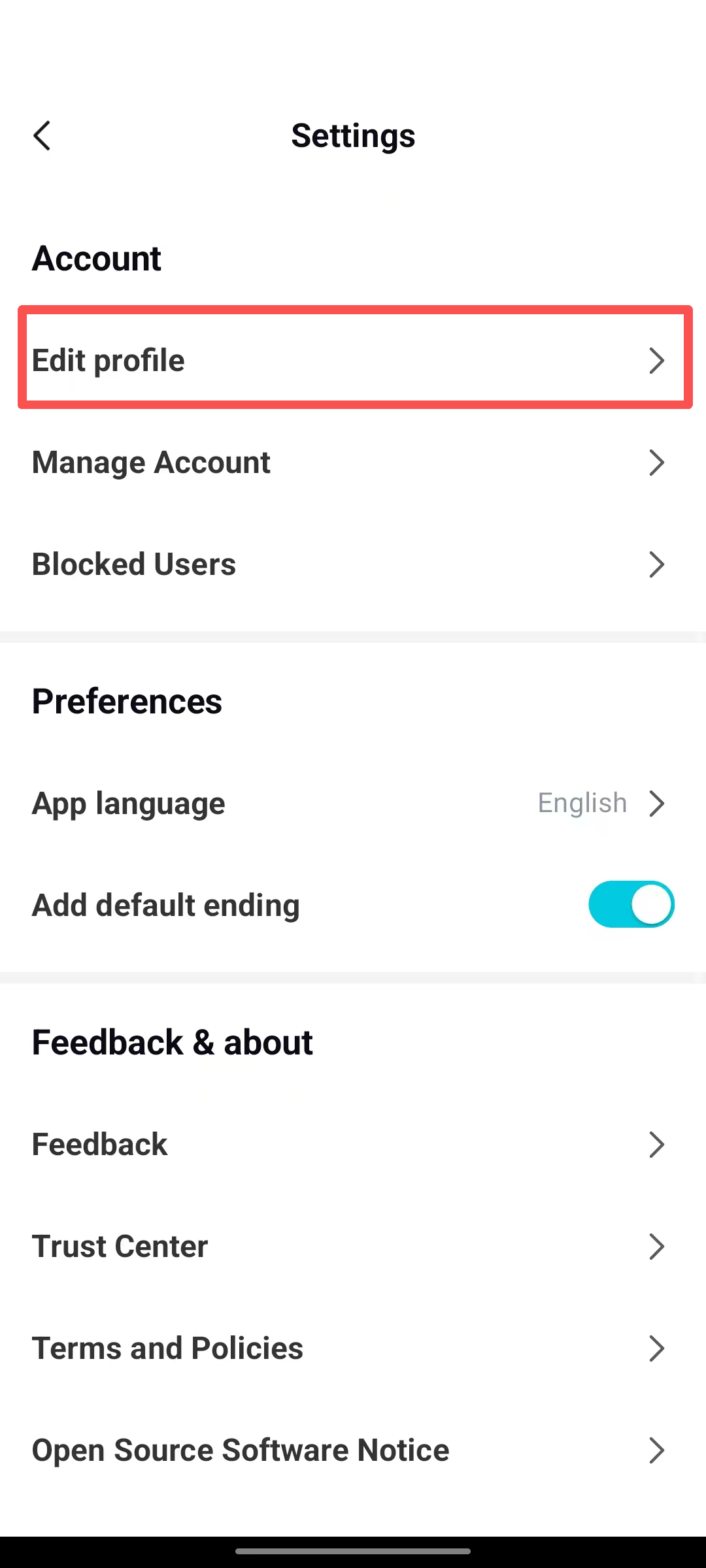Viewport: 706px width, 1568px height.
Task: Open the App language selector
Action: pos(353,803)
